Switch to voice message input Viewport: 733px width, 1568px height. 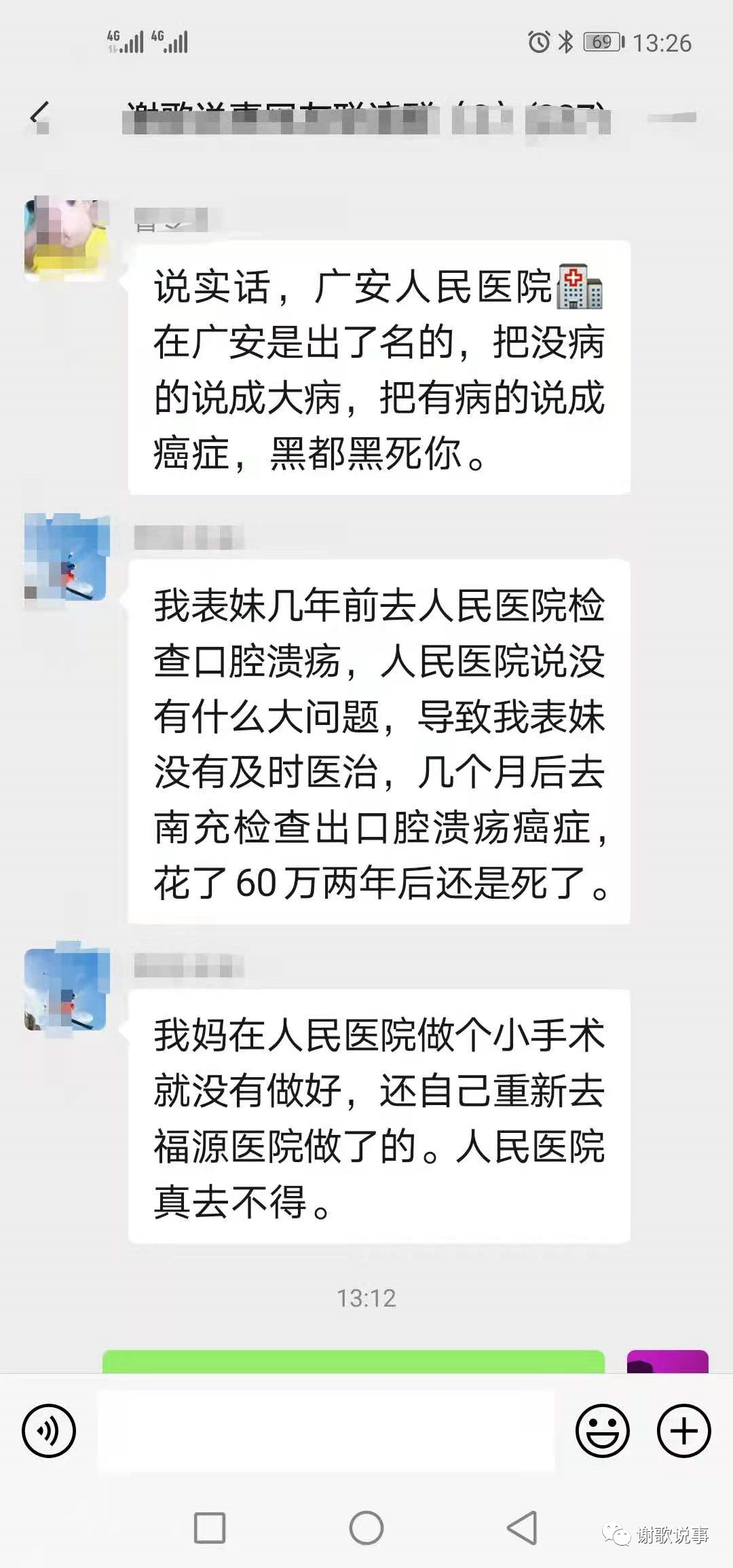[49, 1431]
